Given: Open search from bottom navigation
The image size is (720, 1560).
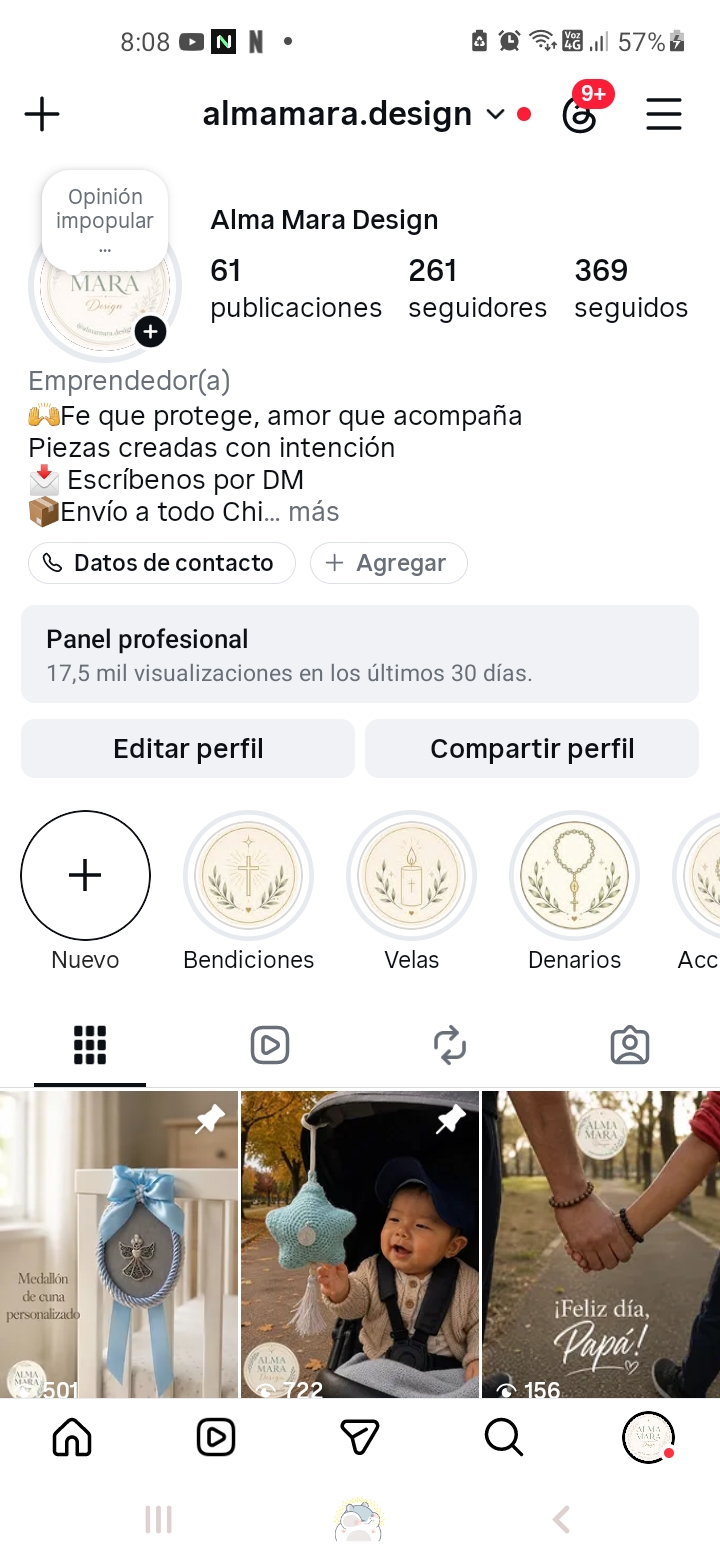Looking at the screenshot, I should click(504, 1438).
